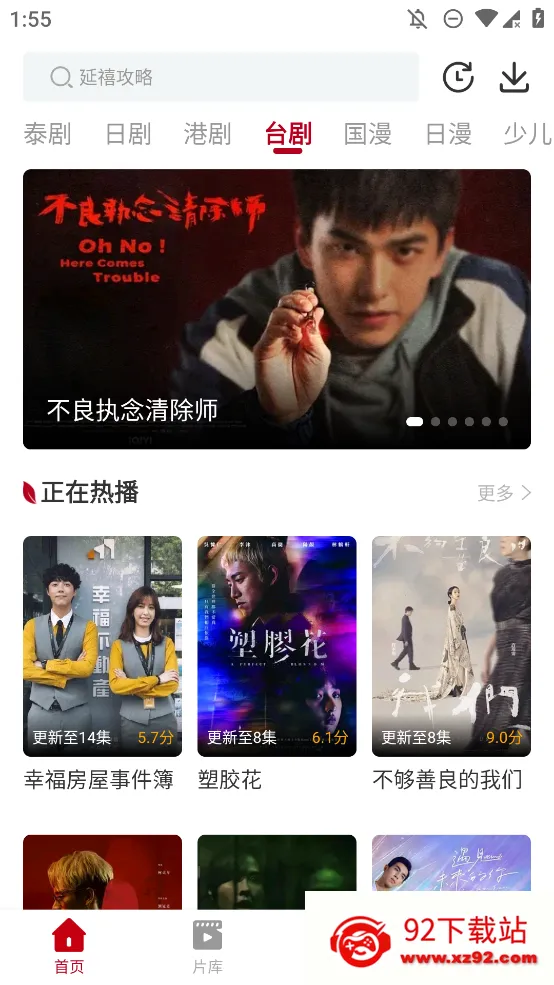Open the watch history clock icon

[x=458, y=78]
